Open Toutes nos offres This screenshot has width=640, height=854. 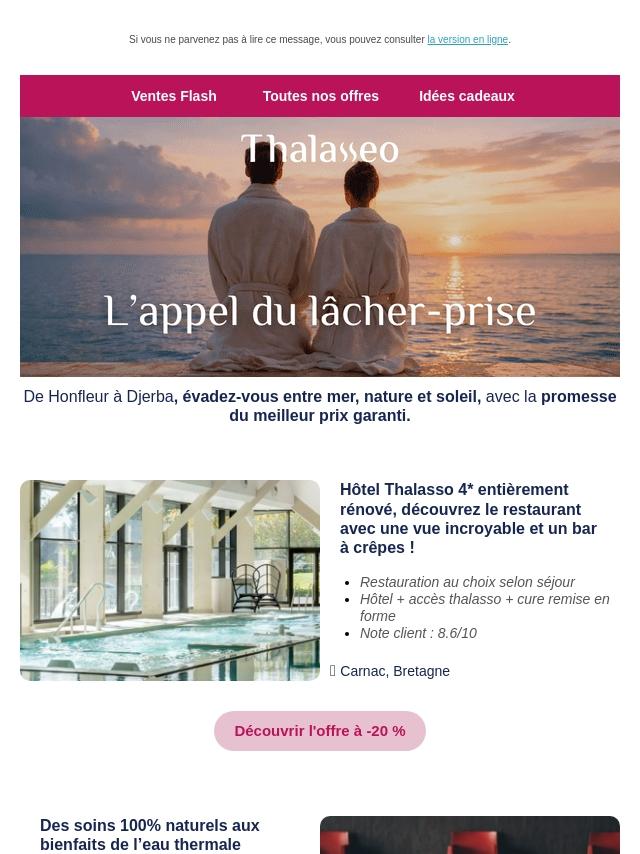pos(320,96)
